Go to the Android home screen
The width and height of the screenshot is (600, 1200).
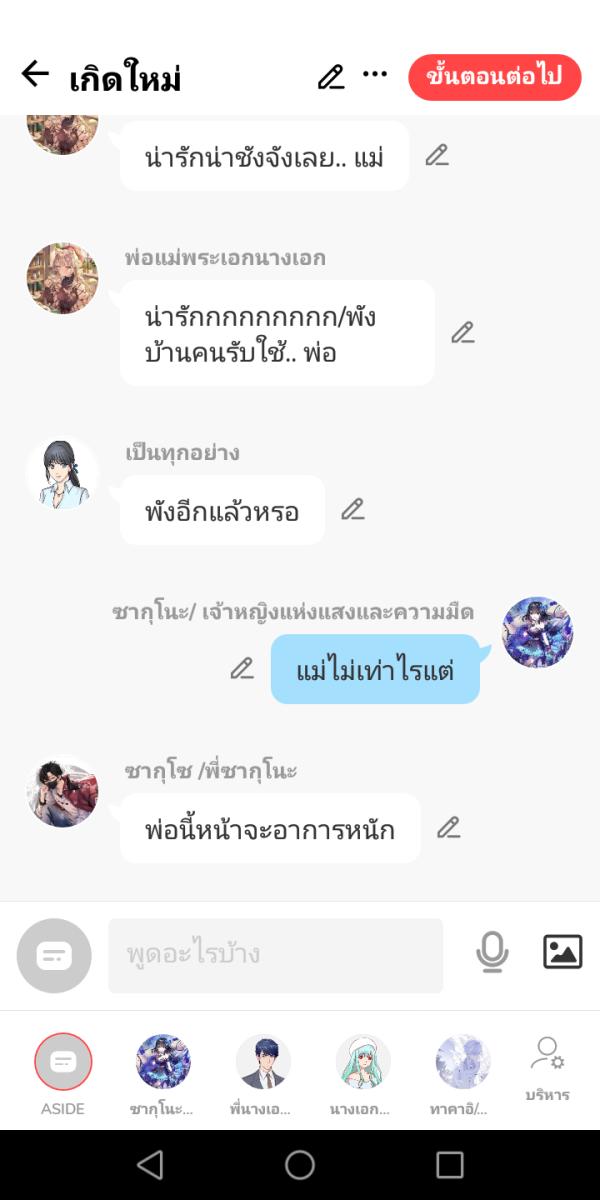(300, 1165)
